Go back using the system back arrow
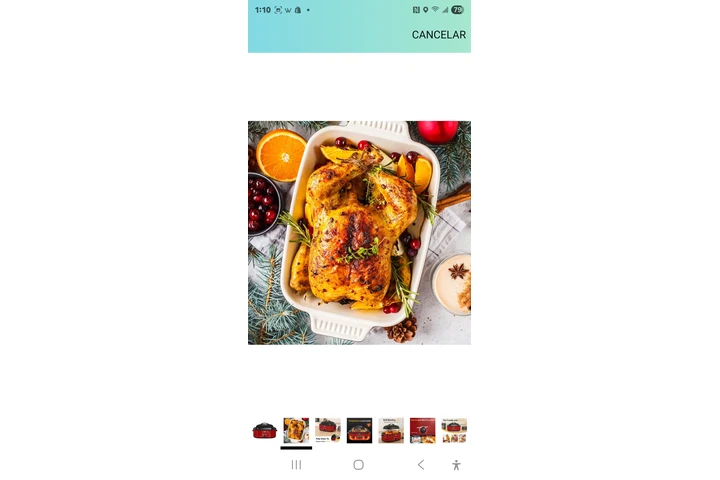Image resolution: width=720 pixels, height=480 pixels. pos(421,465)
